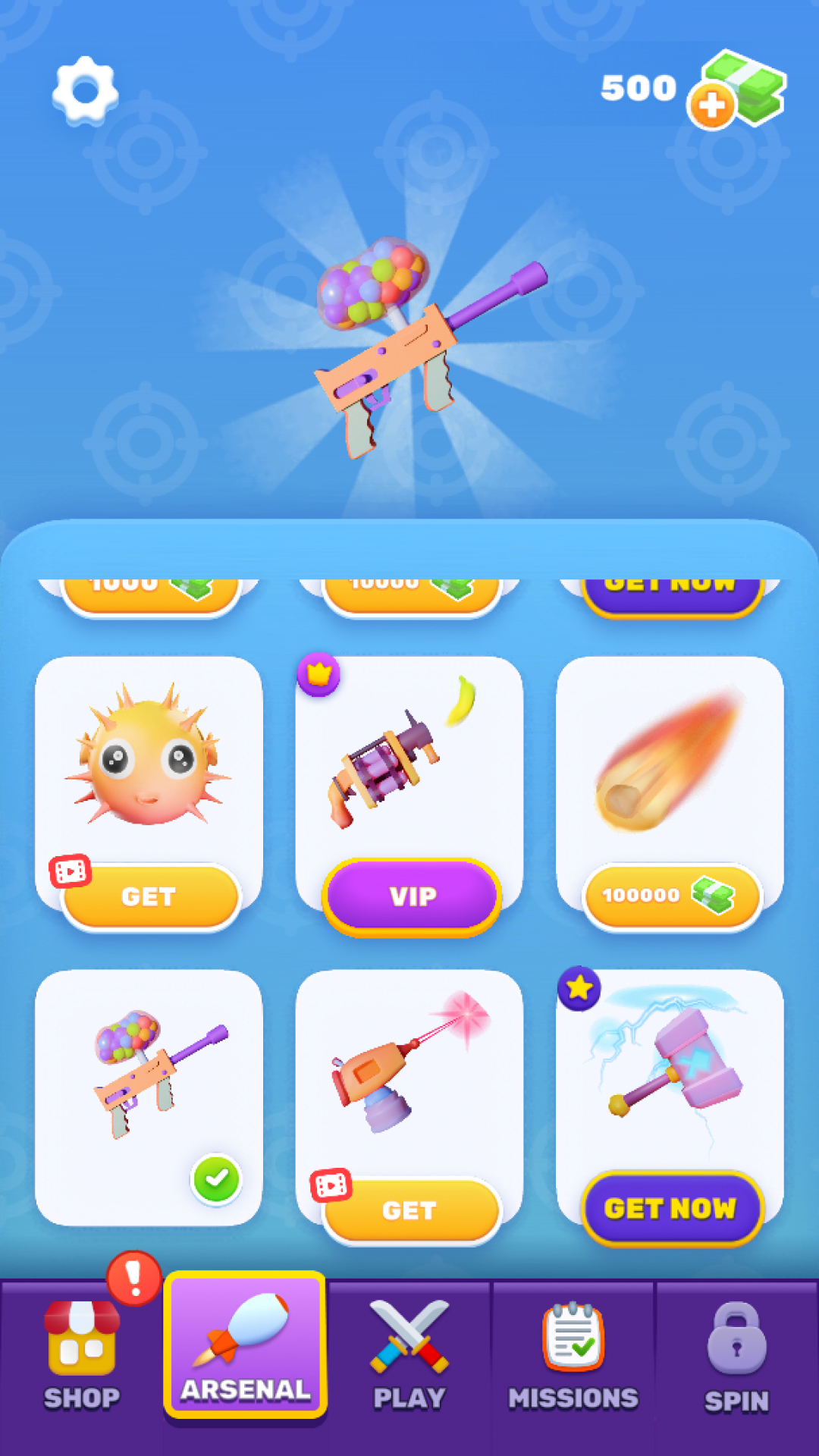Tap GET NOW on the lightning hammer
819x1456 pixels.
point(671,1209)
